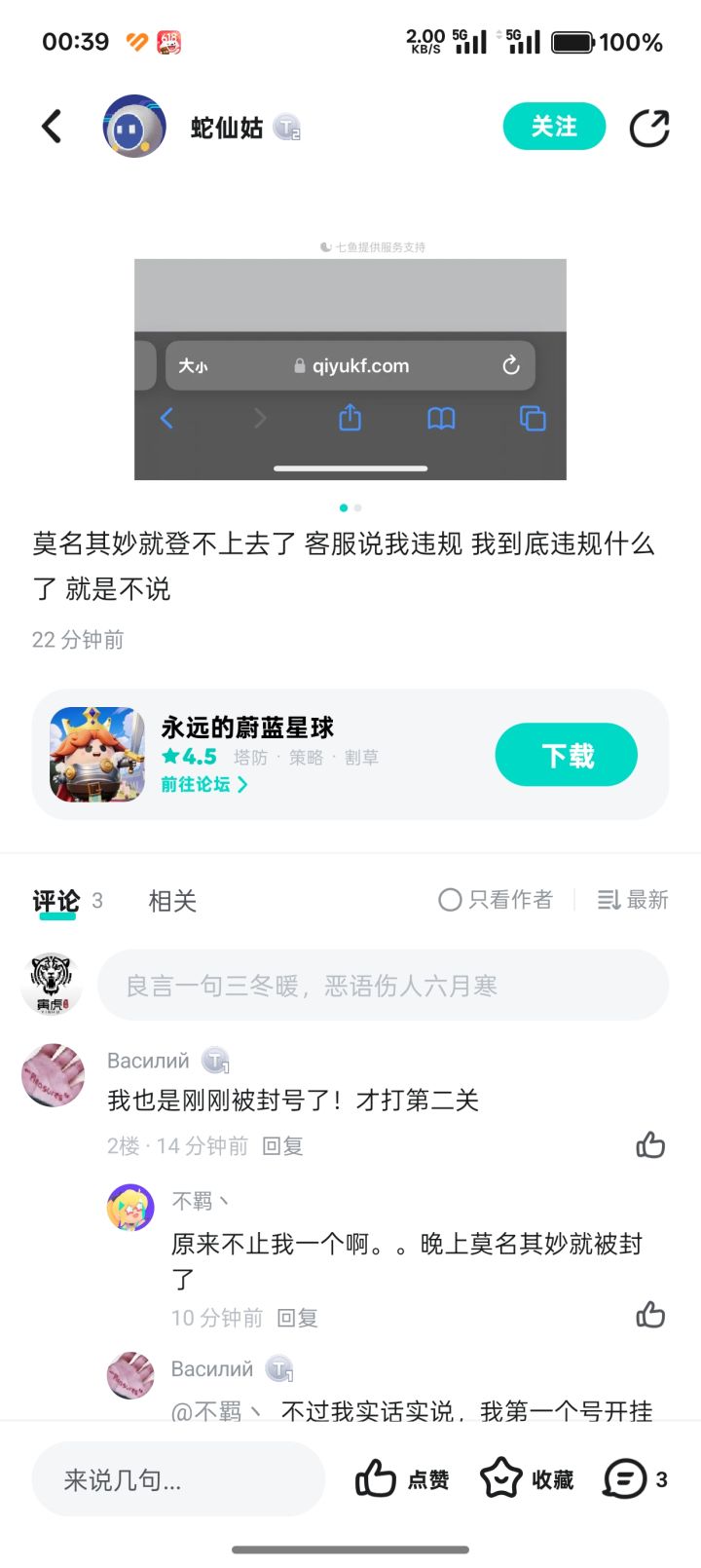
Task: Open the post's screenshot image
Action: (x=350, y=369)
